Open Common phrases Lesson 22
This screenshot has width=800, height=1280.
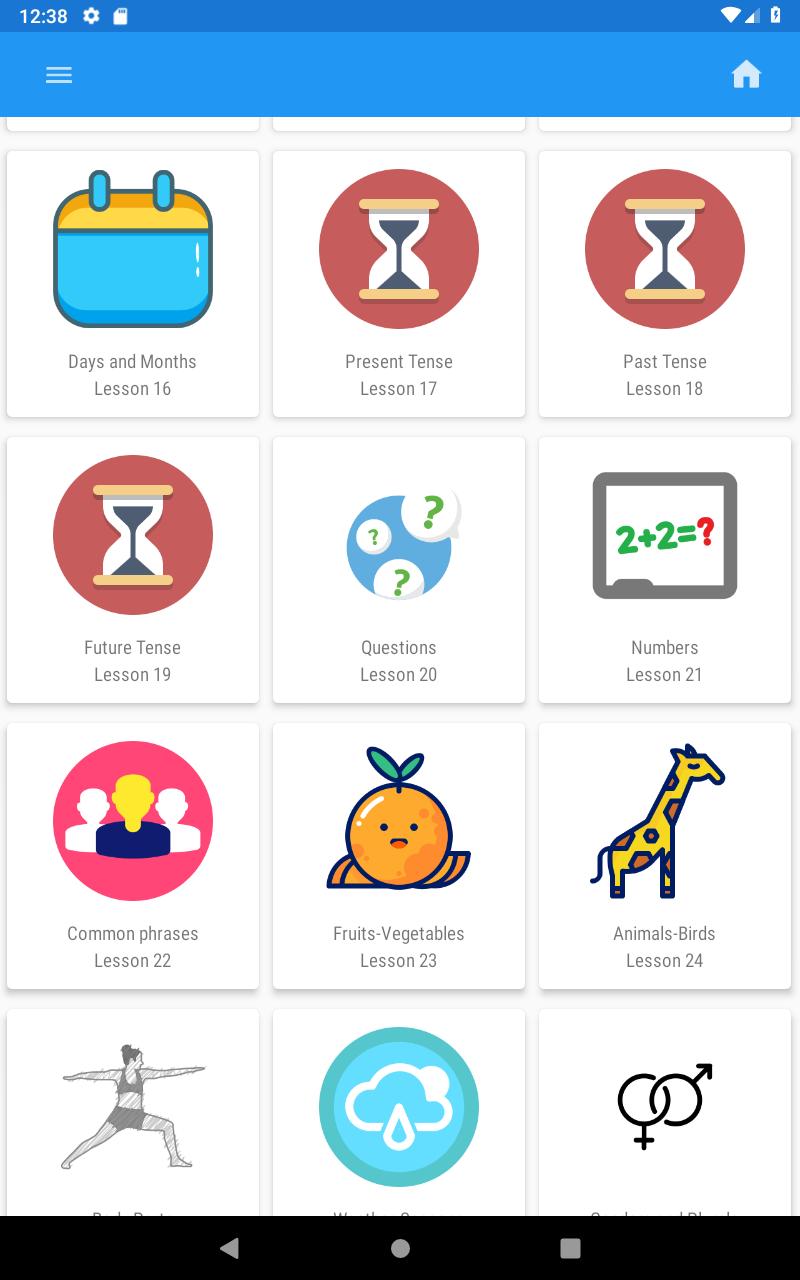click(133, 856)
